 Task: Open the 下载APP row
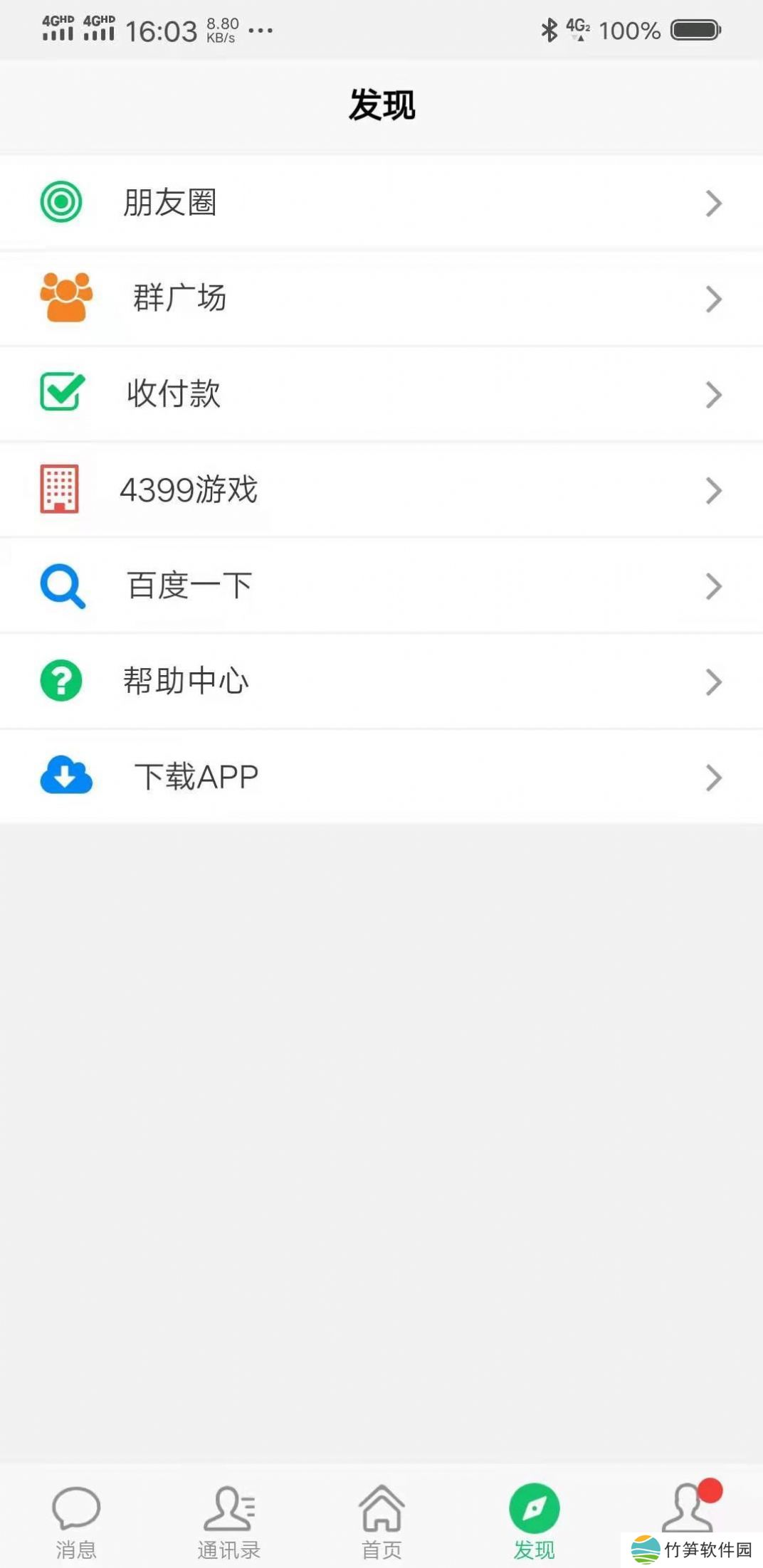tap(381, 777)
